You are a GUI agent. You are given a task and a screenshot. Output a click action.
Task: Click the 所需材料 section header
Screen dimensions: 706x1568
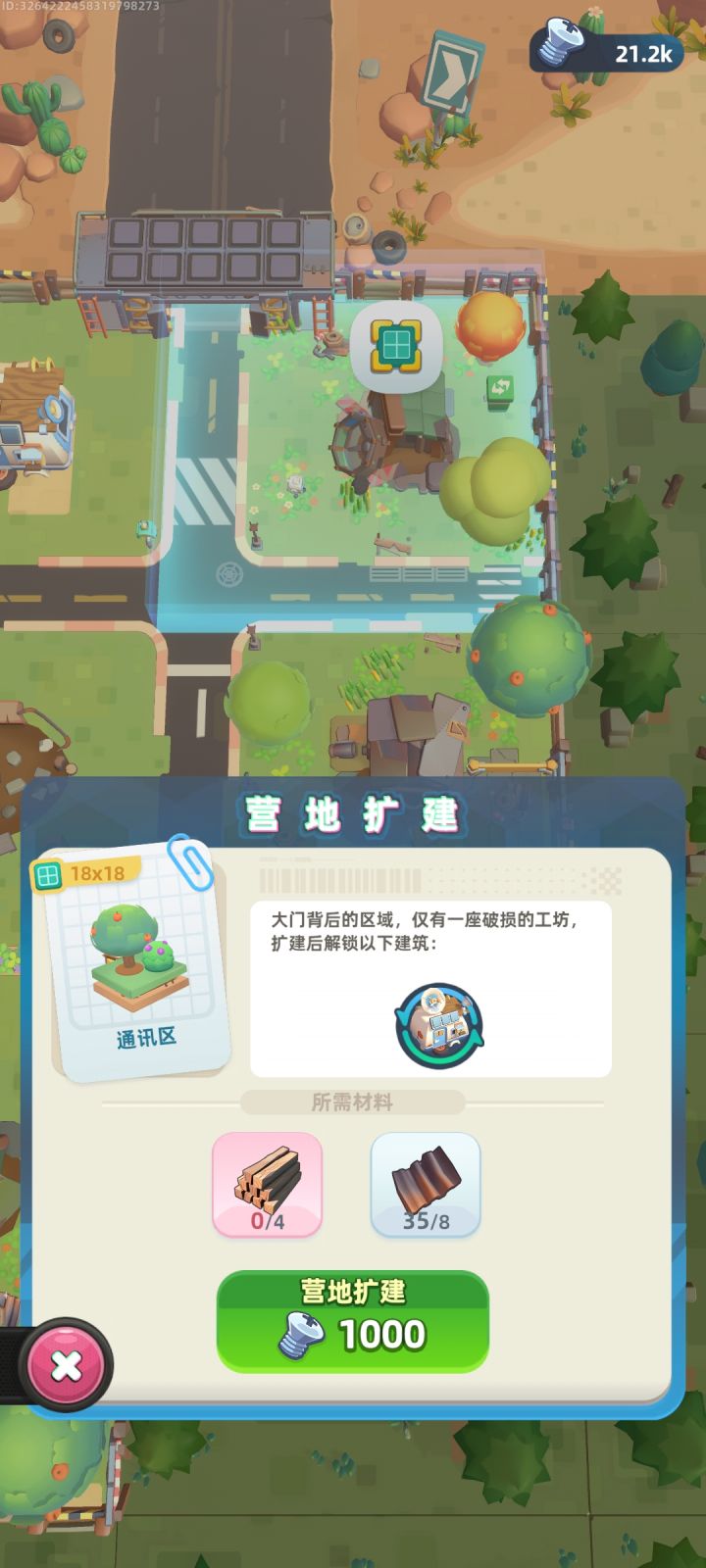pos(353,1101)
